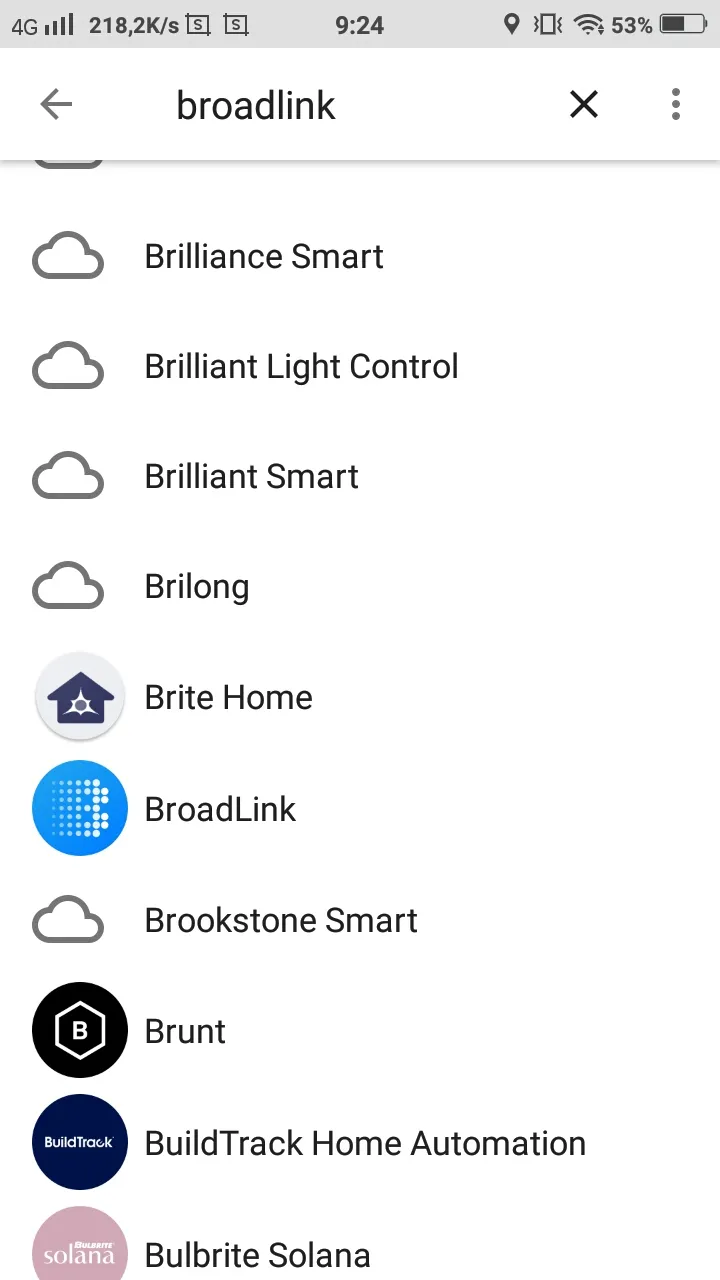Tap the cloud icon beside Brilliant Light Control

[x=67, y=366]
